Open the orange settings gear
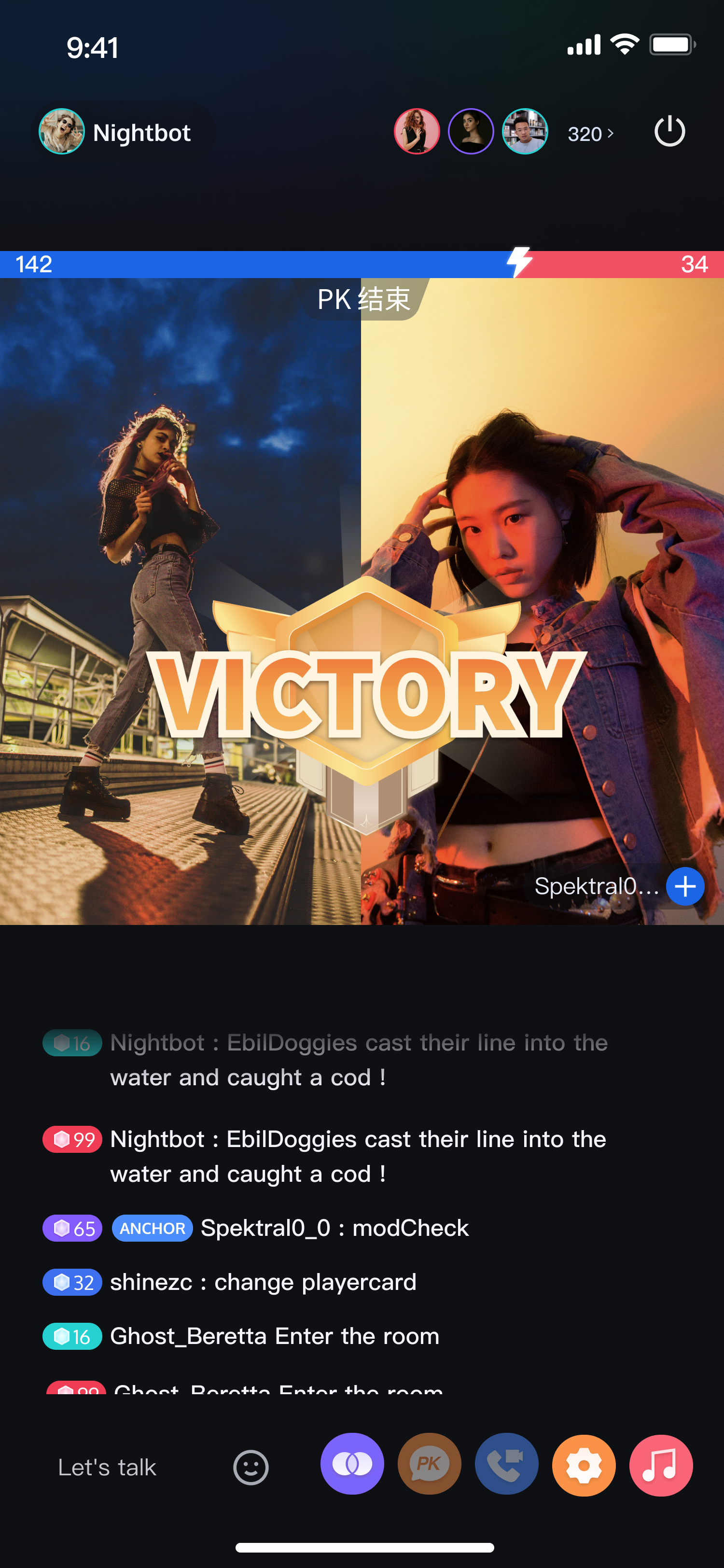Viewport: 724px width, 1568px height. click(x=584, y=1465)
